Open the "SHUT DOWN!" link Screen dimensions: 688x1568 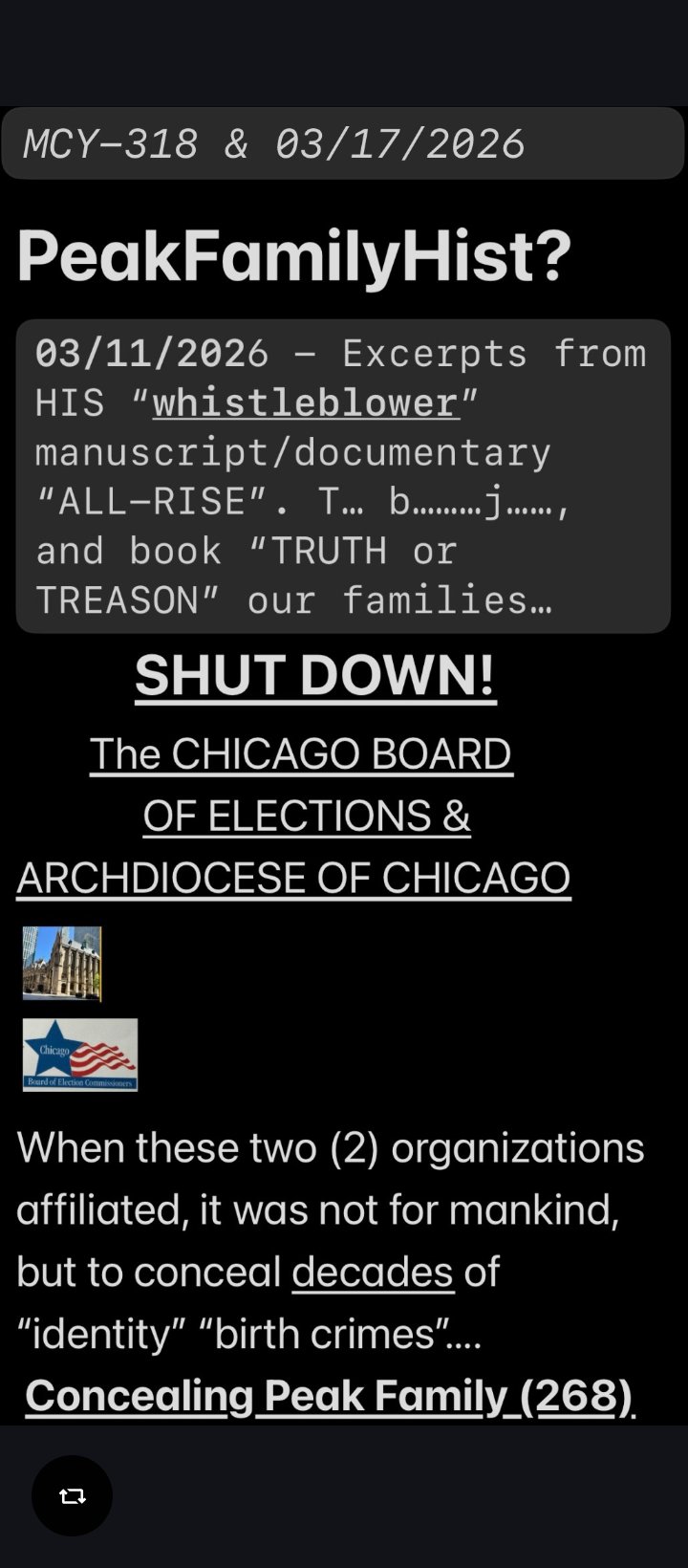tap(315, 675)
